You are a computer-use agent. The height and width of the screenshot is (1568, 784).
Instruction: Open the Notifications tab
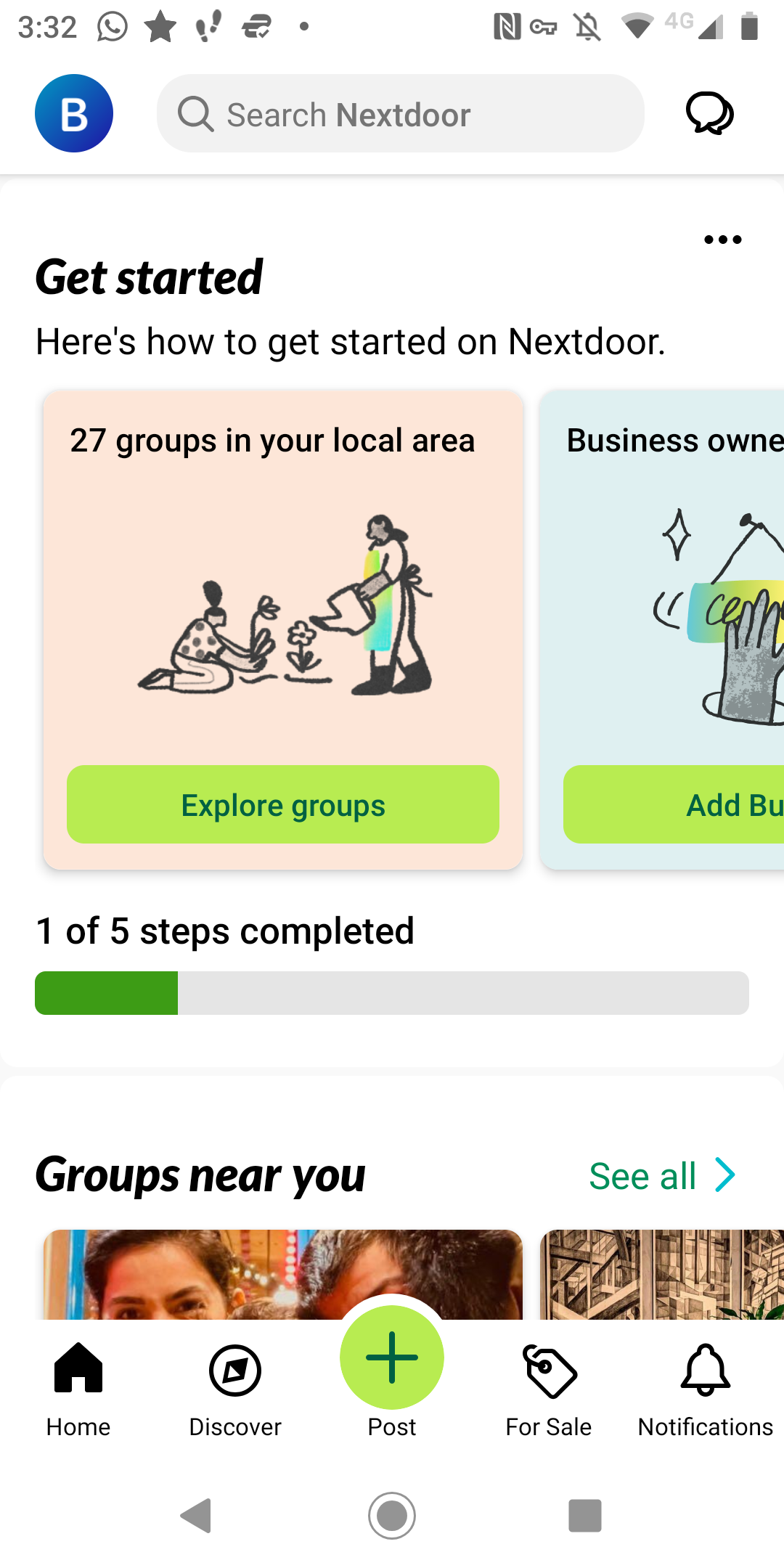[706, 1388]
